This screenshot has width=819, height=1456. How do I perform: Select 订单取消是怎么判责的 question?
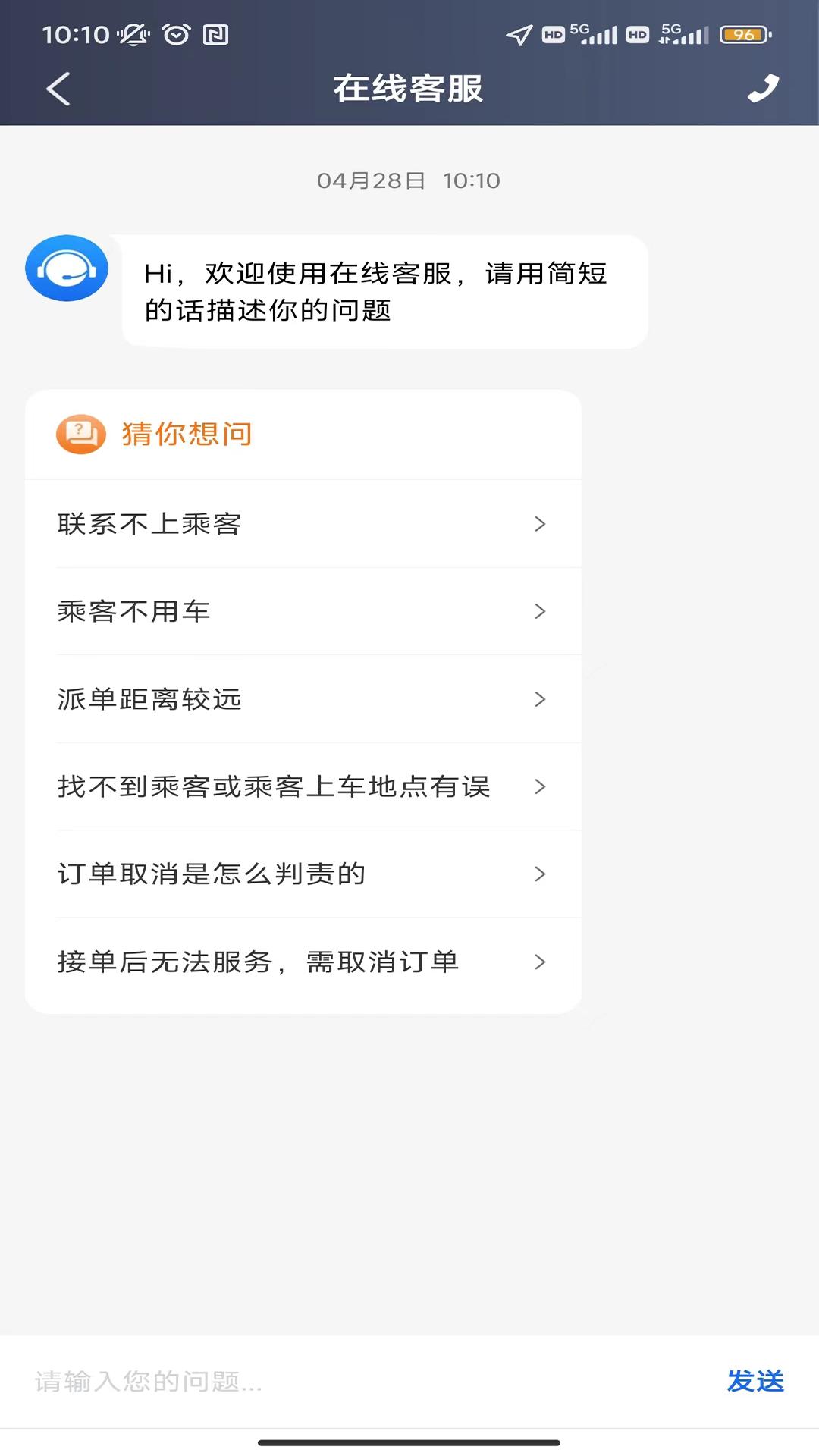pos(303,874)
